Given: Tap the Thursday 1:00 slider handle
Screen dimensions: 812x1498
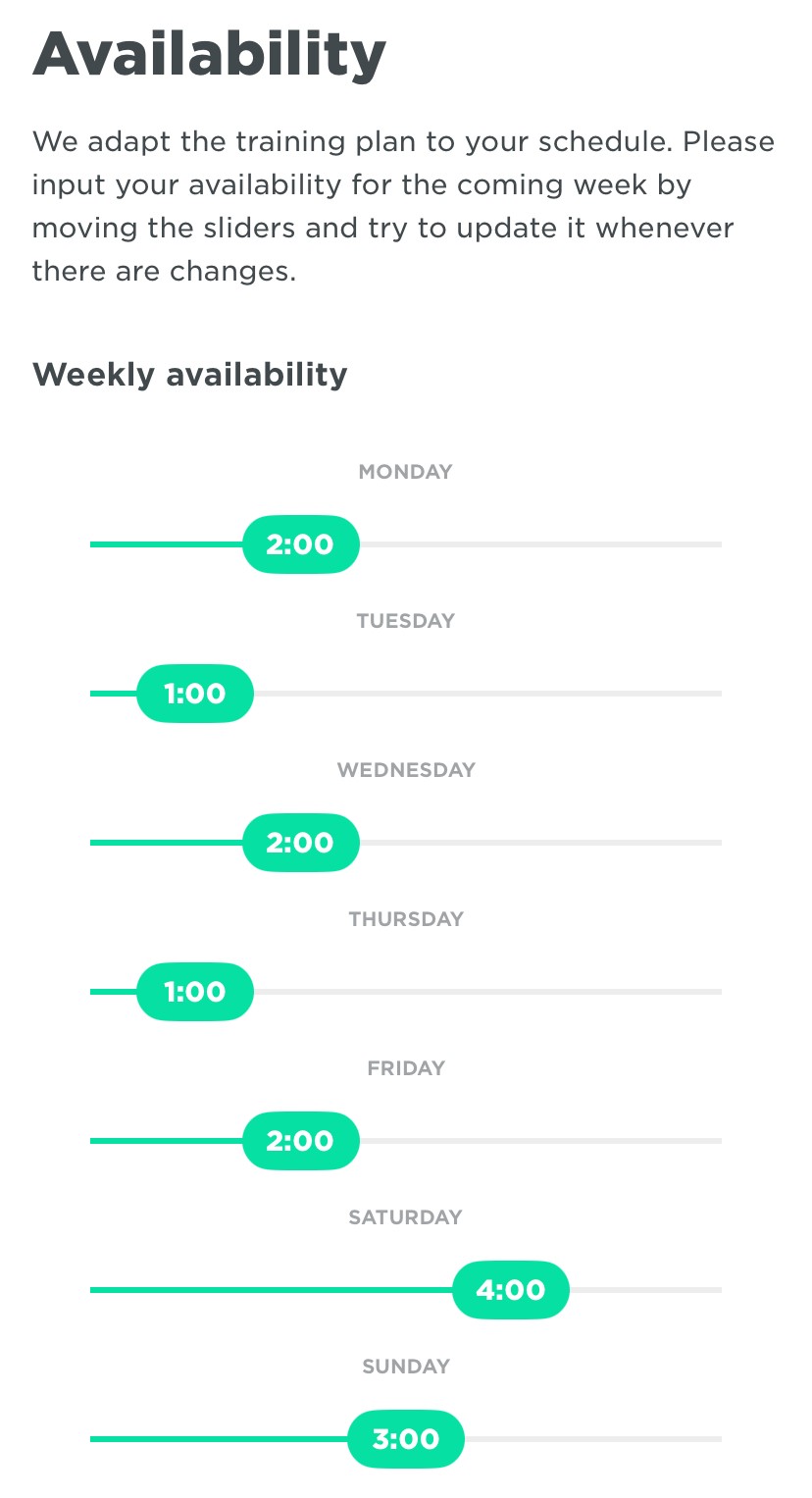Looking at the screenshot, I should click(195, 991).
